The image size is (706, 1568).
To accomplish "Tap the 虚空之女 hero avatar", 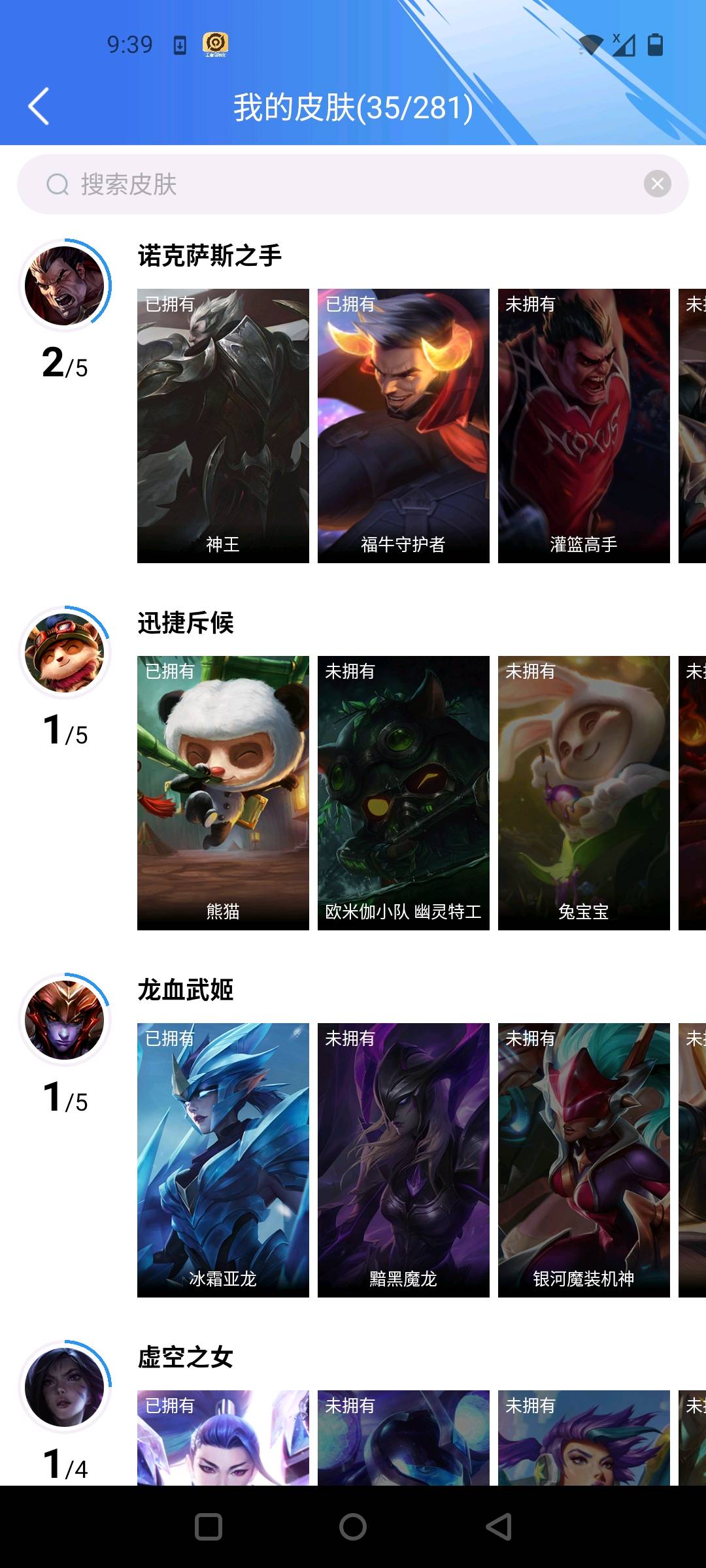I will [x=65, y=1387].
